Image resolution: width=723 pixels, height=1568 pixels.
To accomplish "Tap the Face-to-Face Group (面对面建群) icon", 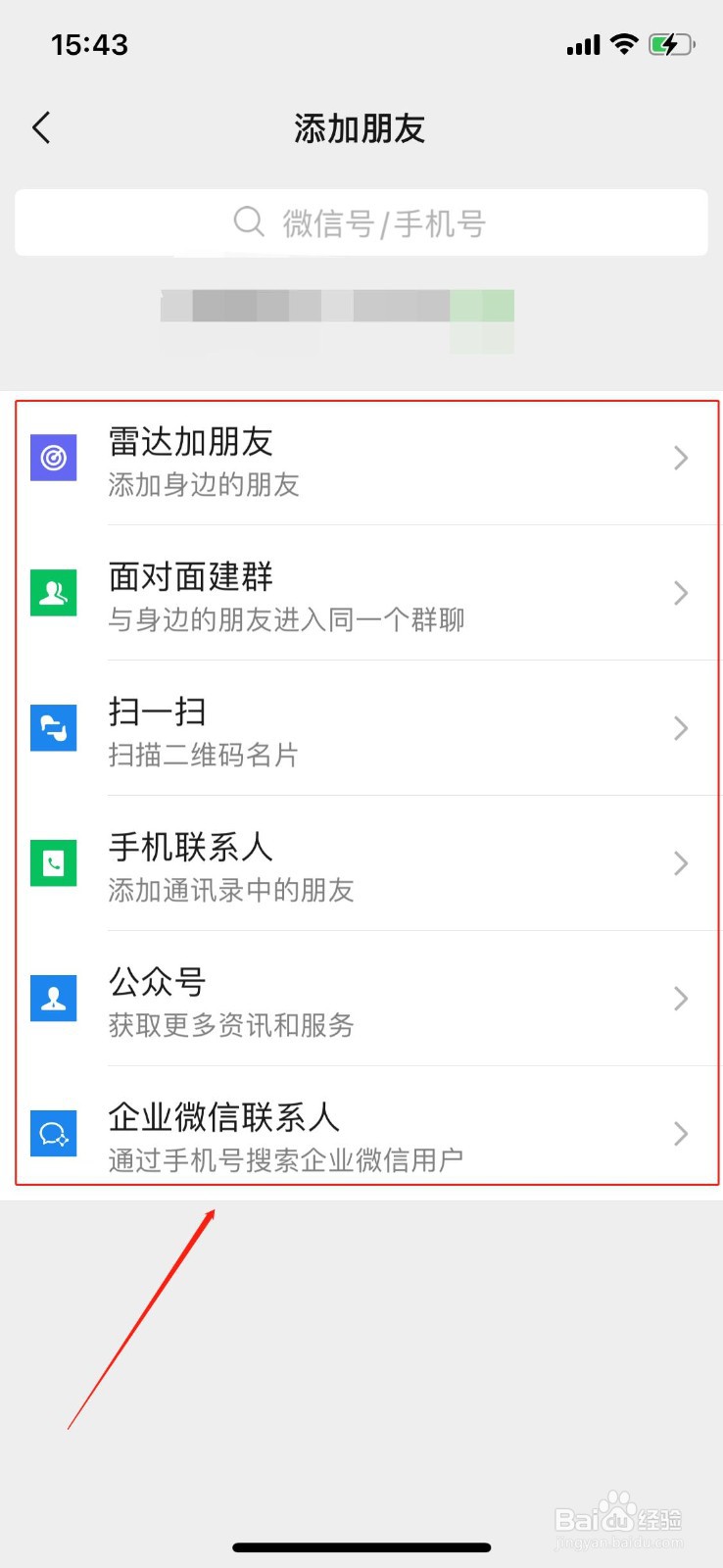I will (x=54, y=593).
